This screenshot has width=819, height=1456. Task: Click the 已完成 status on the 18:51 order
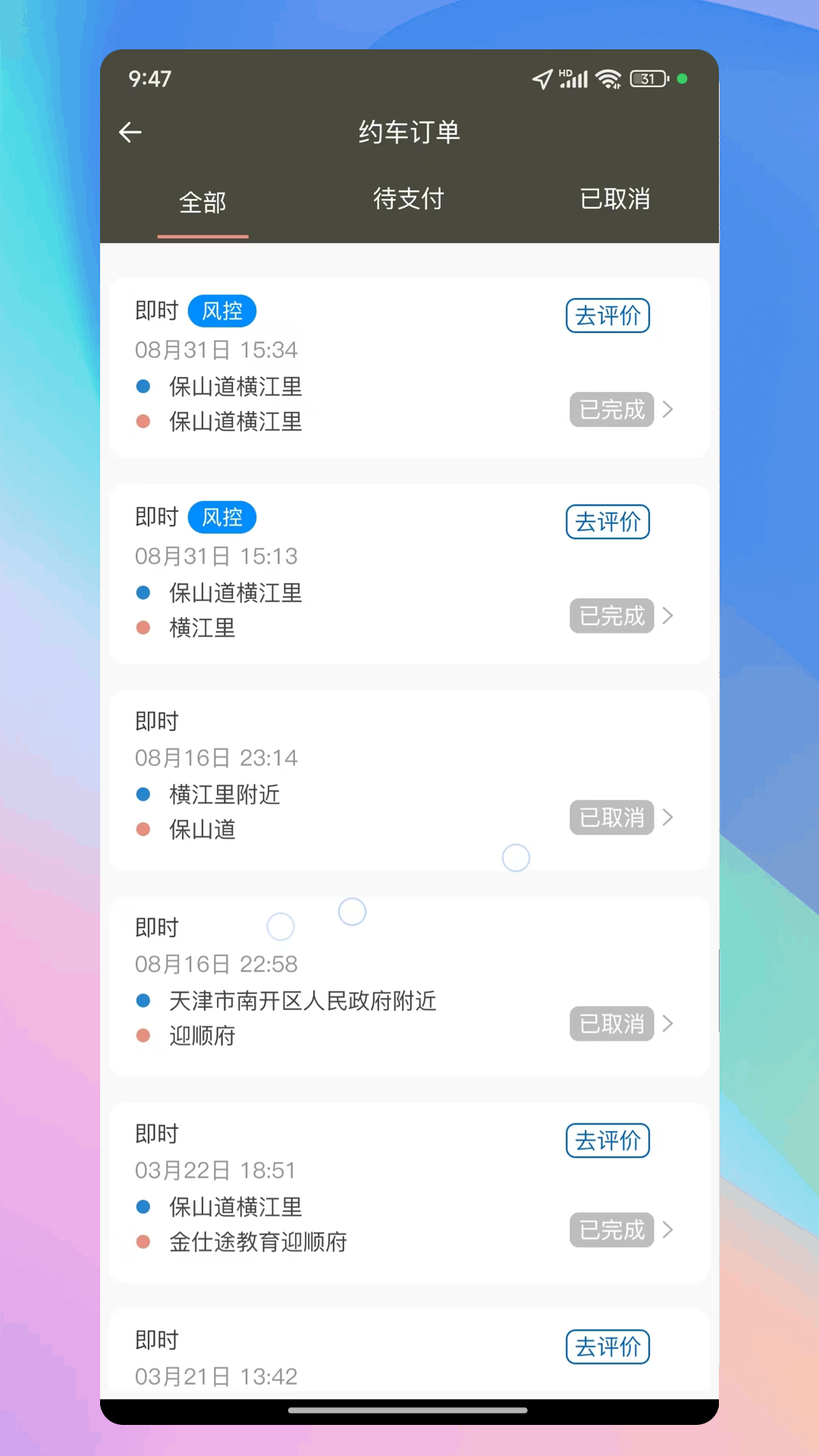(x=611, y=1230)
